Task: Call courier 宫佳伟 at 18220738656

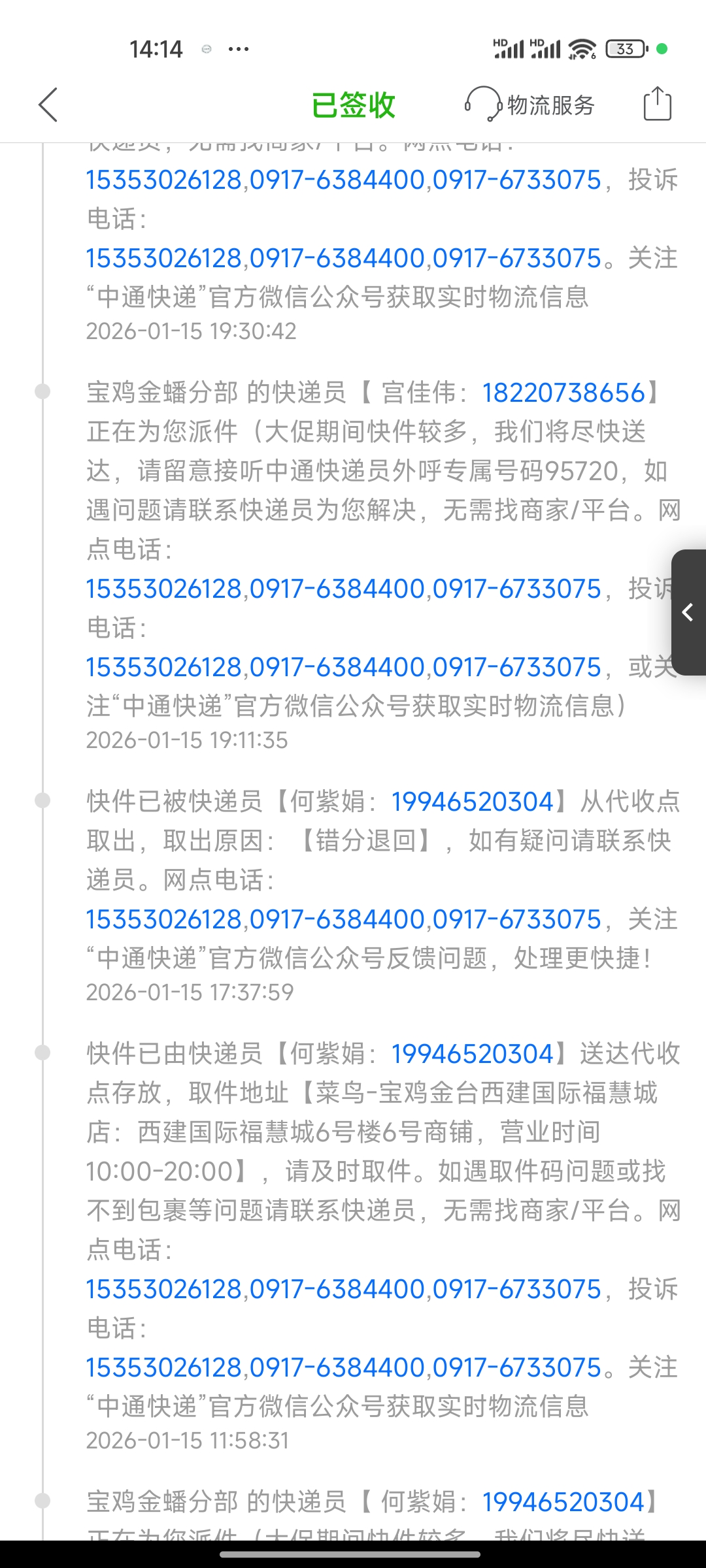Action: 563,393
